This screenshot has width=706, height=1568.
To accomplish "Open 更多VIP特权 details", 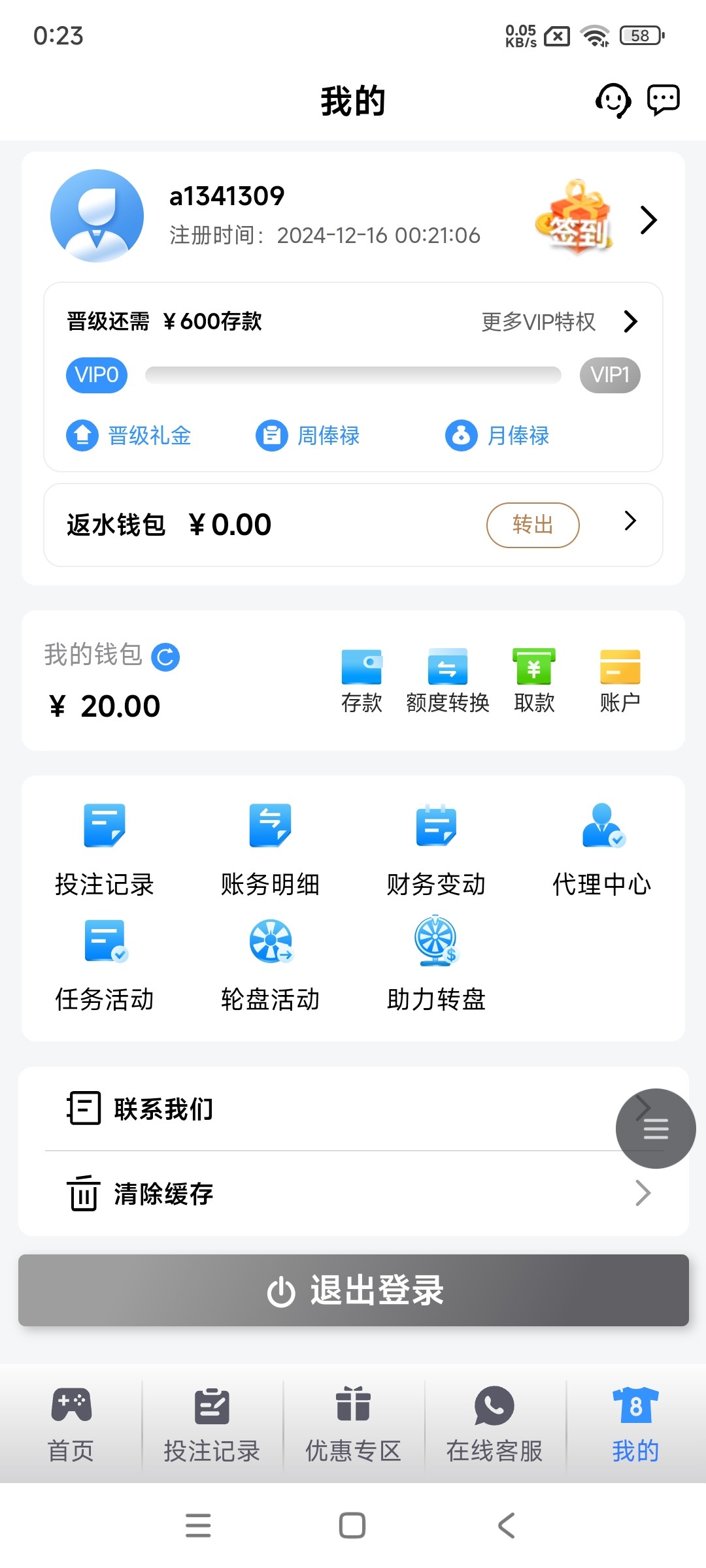I will [x=559, y=321].
